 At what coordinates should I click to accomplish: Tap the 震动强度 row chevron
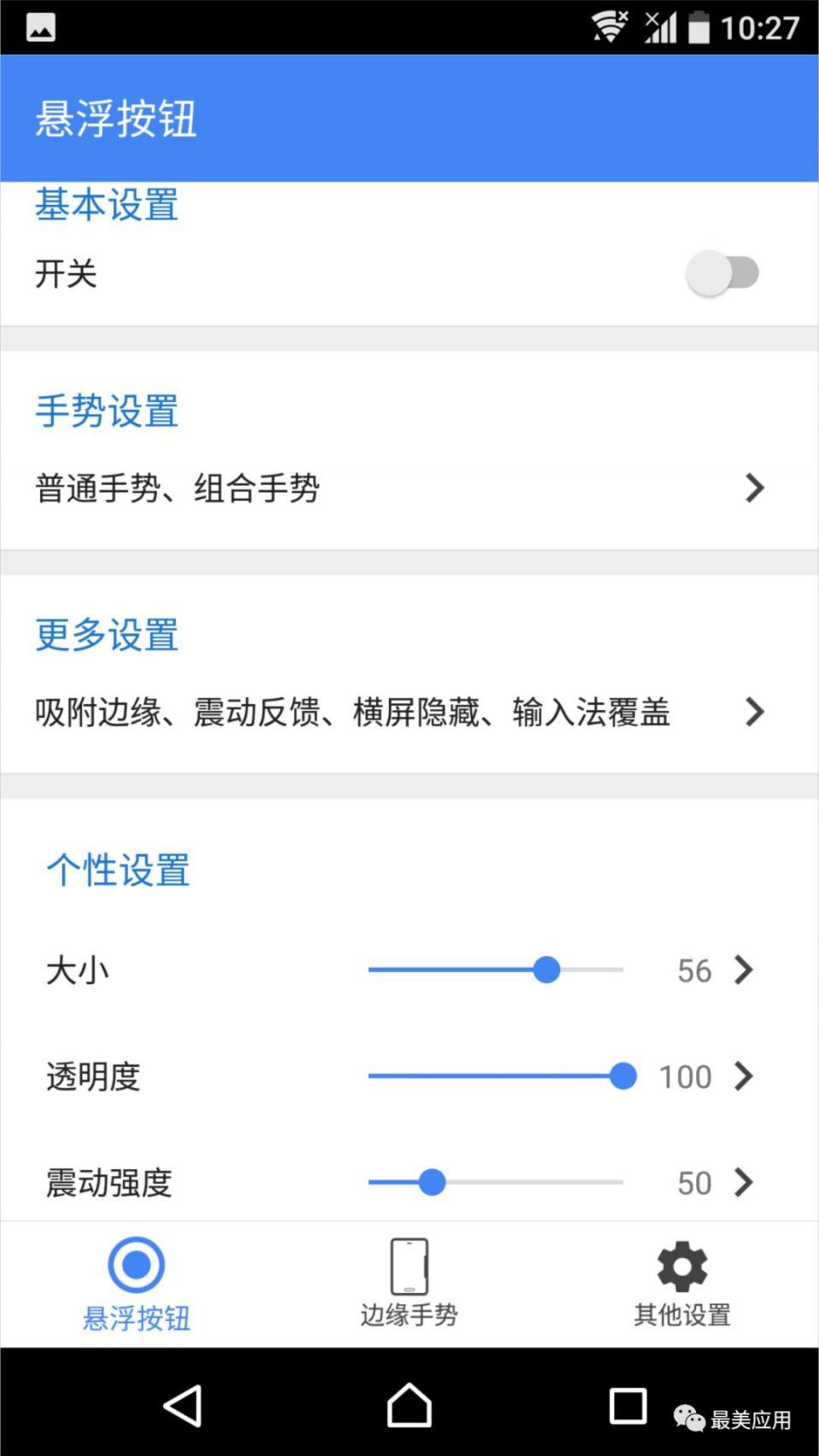click(744, 1183)
